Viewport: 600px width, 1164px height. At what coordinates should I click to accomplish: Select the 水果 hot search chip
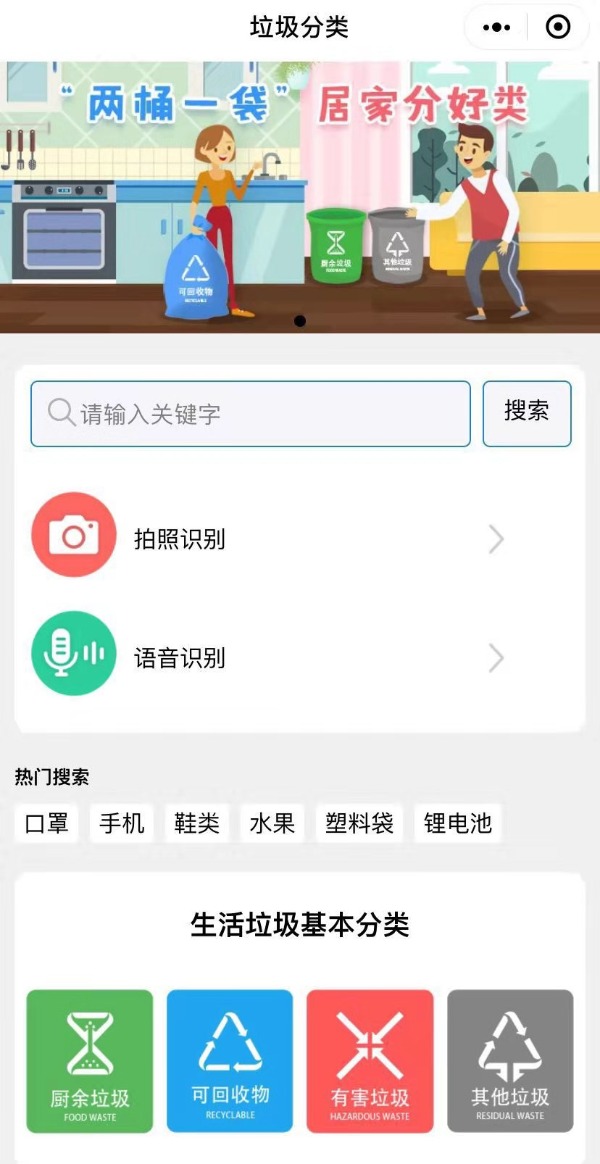click(272, 824)
